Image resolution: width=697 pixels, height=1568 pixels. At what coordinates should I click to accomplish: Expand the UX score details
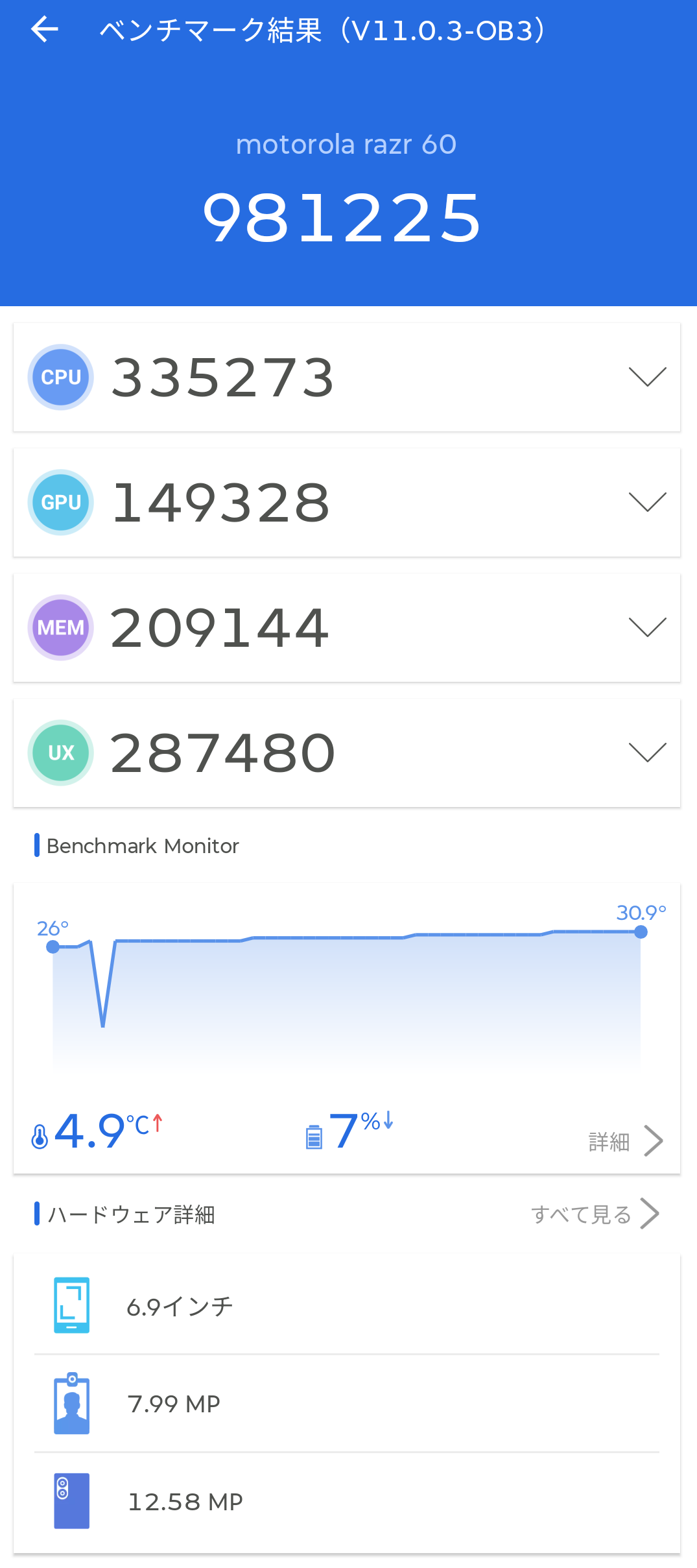click(647, 753)
